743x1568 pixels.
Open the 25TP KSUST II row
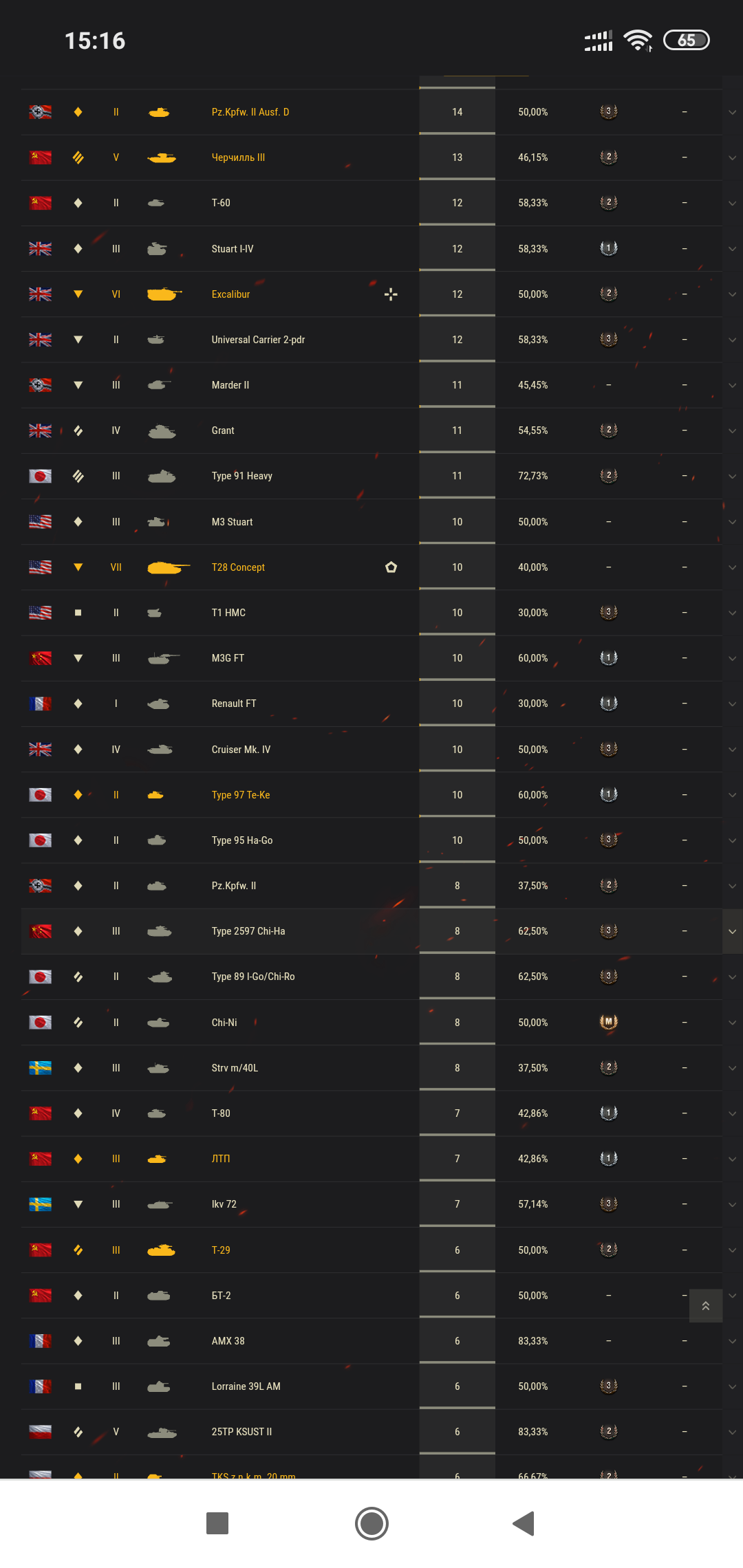click(x=371, y=1432)
